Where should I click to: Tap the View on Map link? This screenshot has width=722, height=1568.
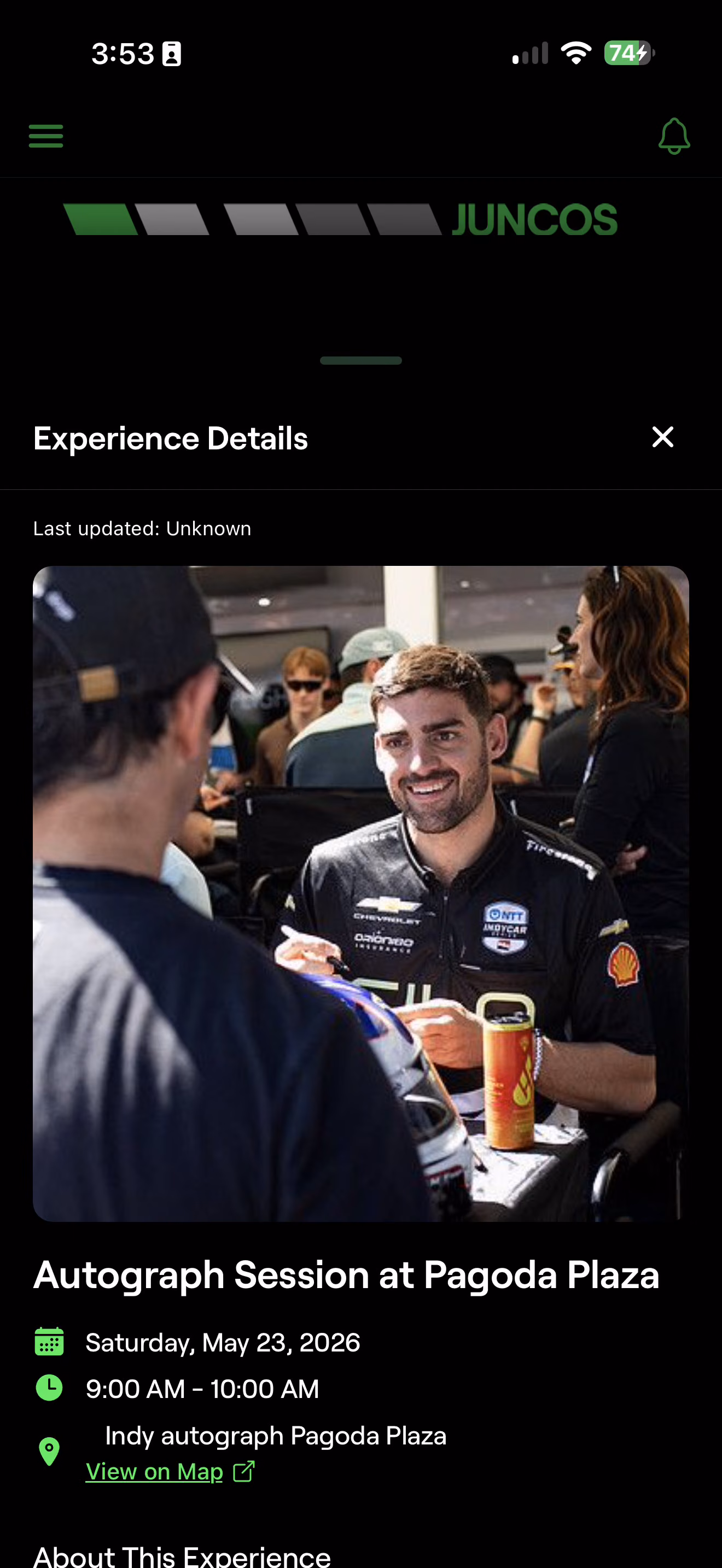click(x=170, y=1471)
